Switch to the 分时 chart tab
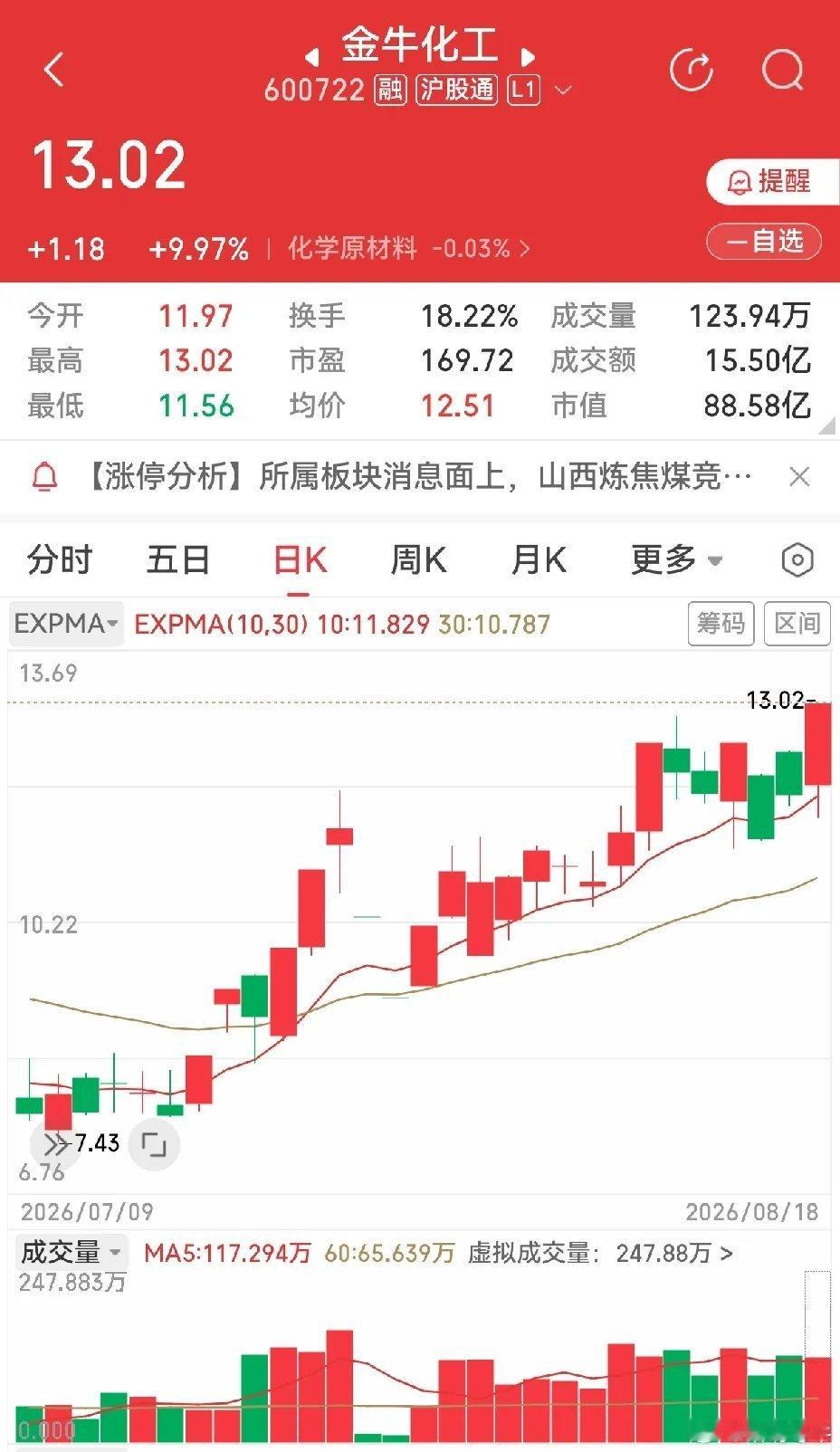This screenshot has height=1452, width=840. [x=60, y=560]
